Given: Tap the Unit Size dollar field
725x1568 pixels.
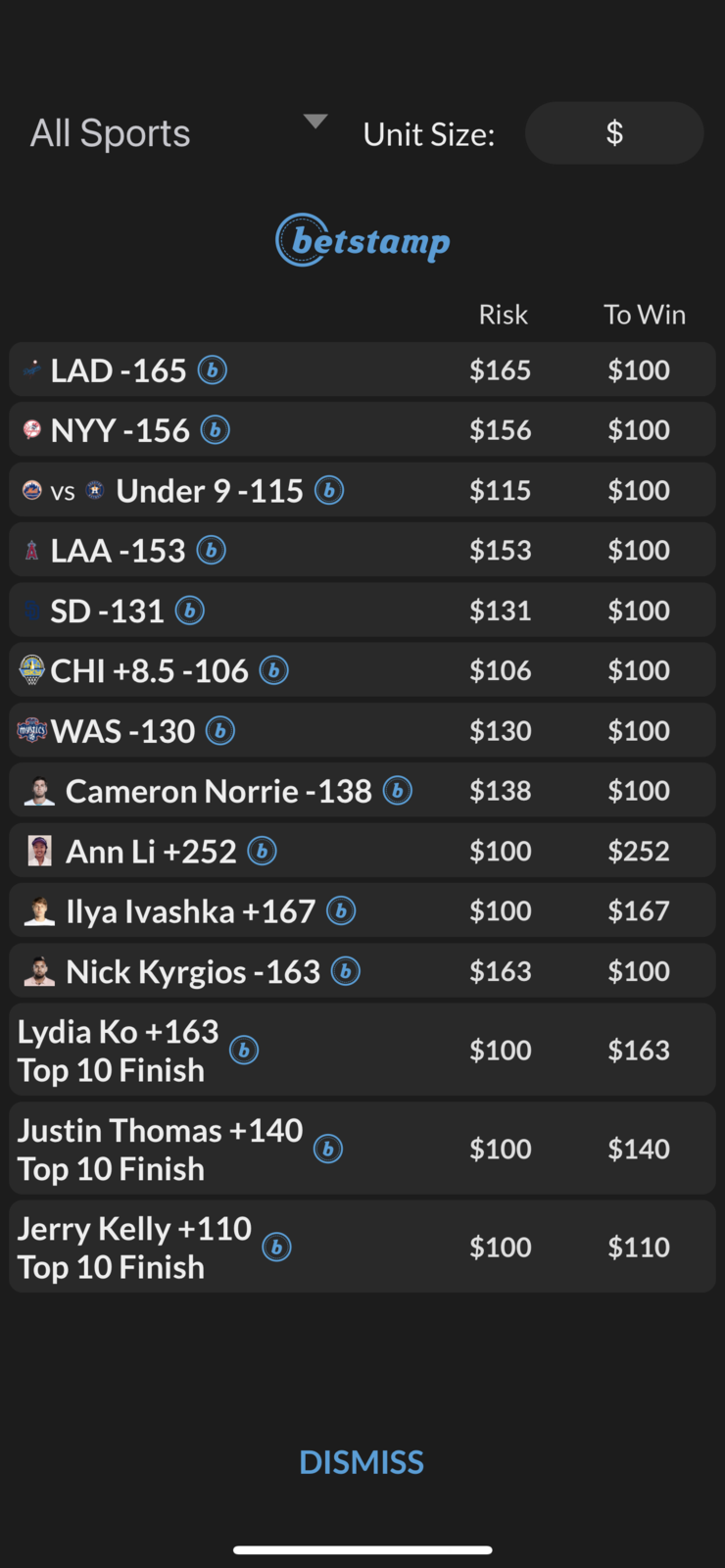Looking at the screenshot, I should pos(614,133).
